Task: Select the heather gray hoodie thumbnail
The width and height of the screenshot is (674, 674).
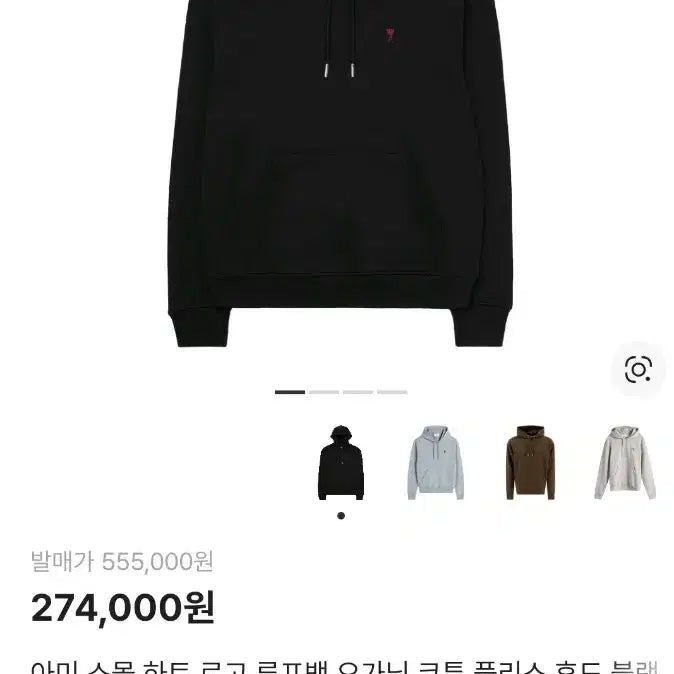Action: click(625, 463)
